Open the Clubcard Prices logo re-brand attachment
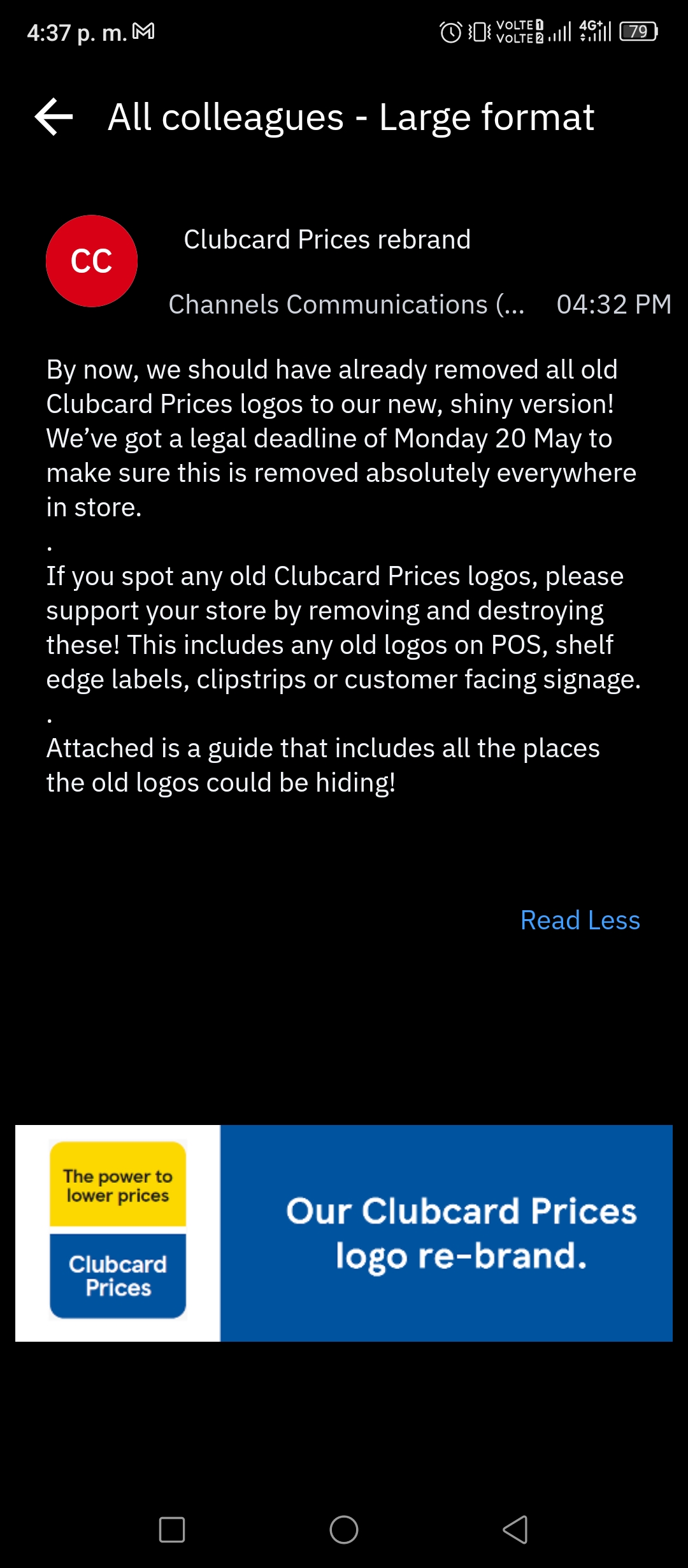The image size is (688, 1568). coord(344,1233)
